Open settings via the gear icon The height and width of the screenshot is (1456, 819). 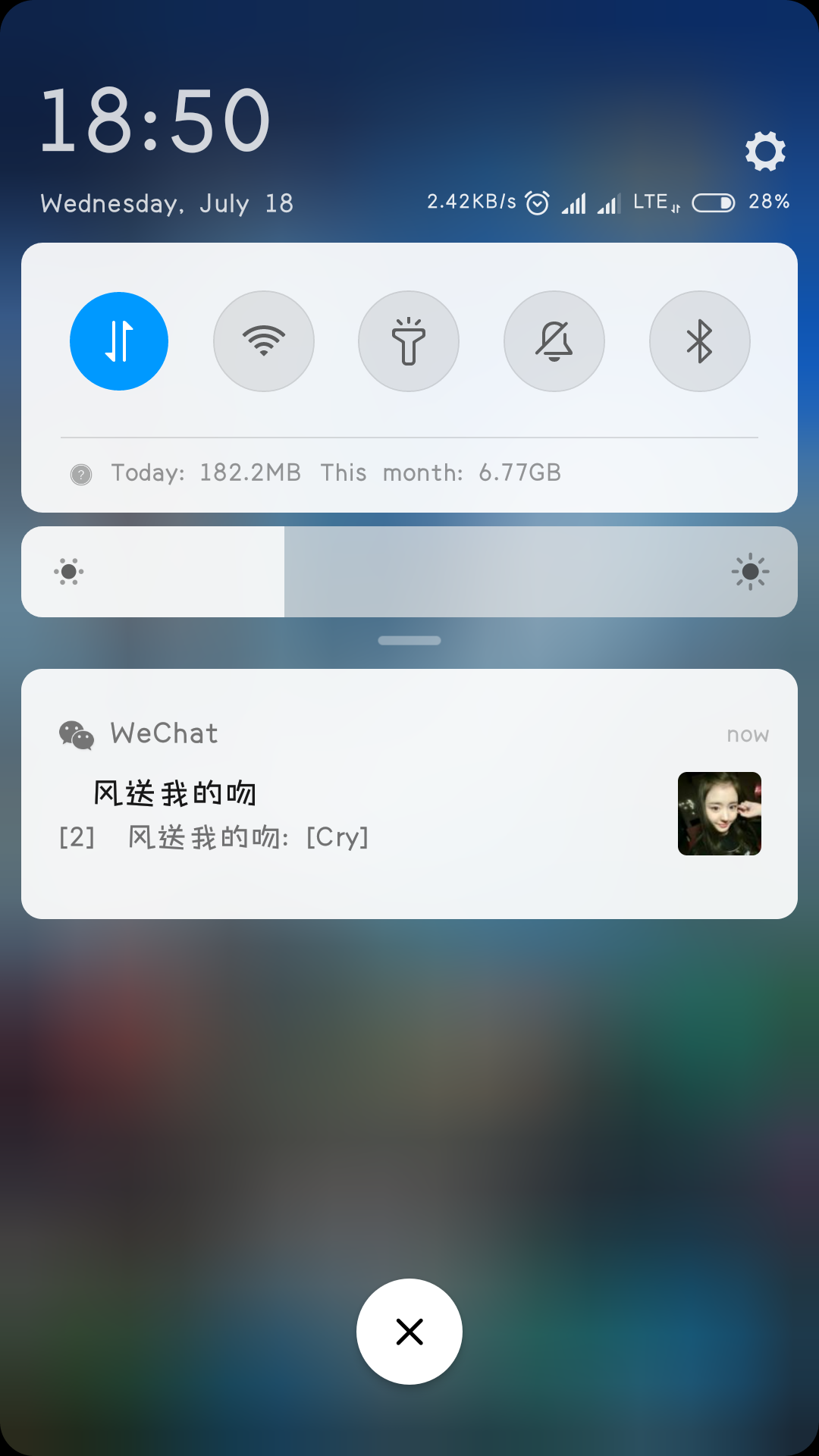pos(765,151)
